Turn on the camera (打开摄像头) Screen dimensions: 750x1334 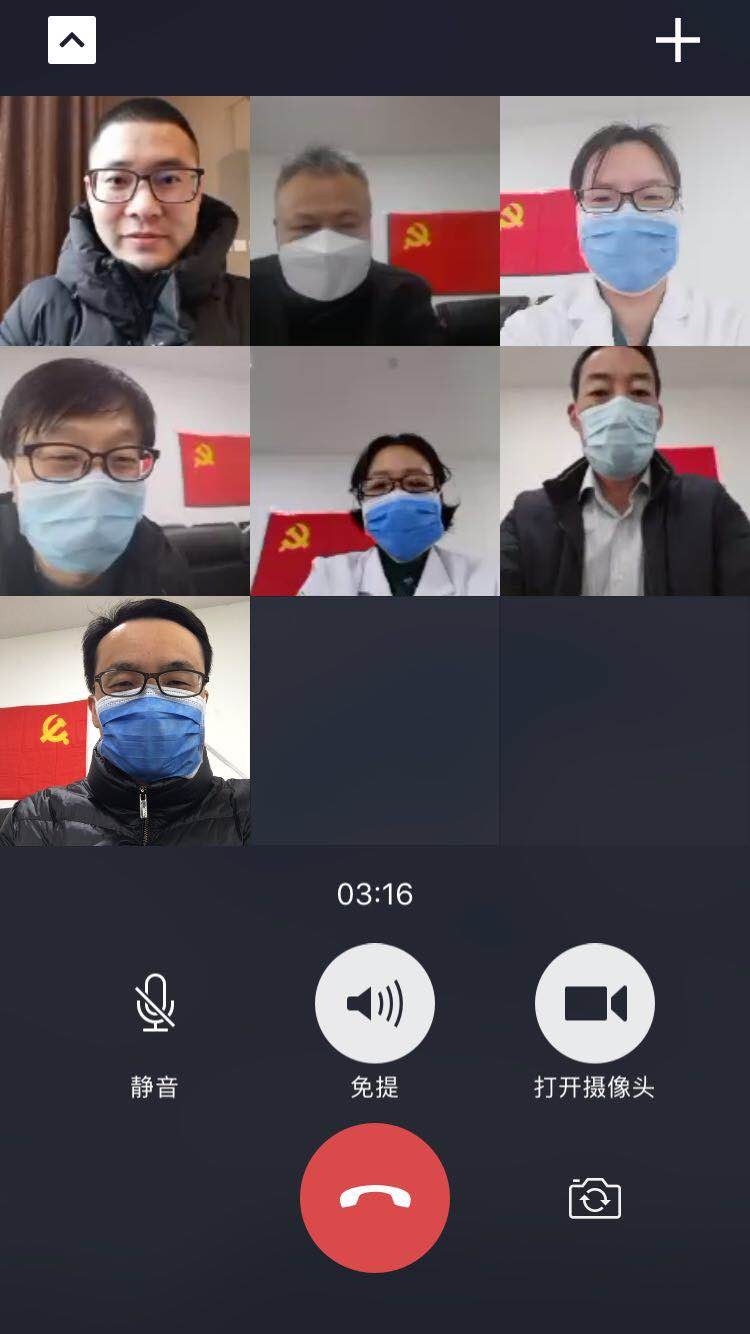click(595, 1003)
